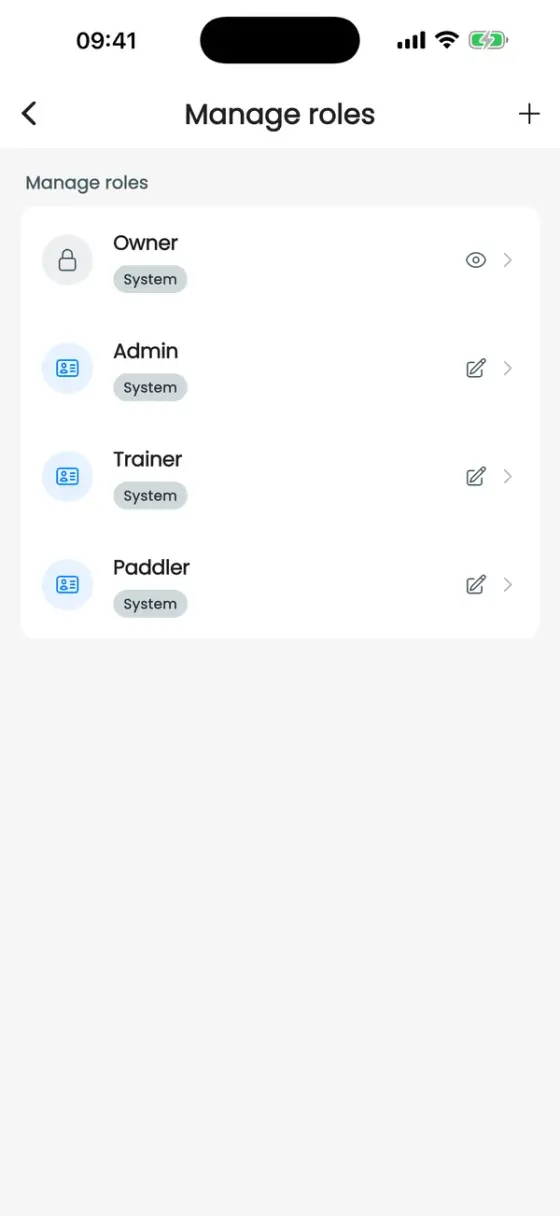Open the Paddler role row
560x1216 pixels.
280,585
